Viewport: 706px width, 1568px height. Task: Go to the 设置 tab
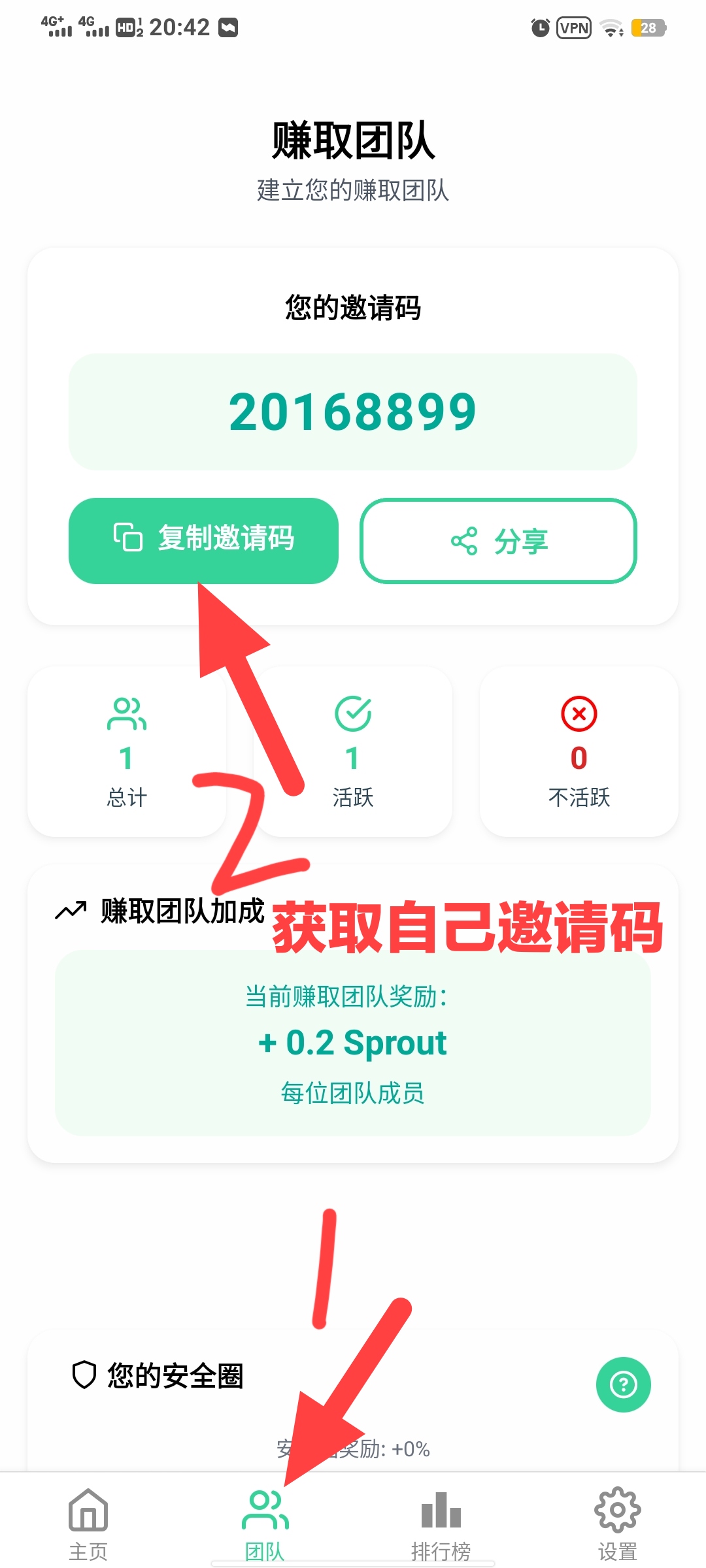[617, 1524]
